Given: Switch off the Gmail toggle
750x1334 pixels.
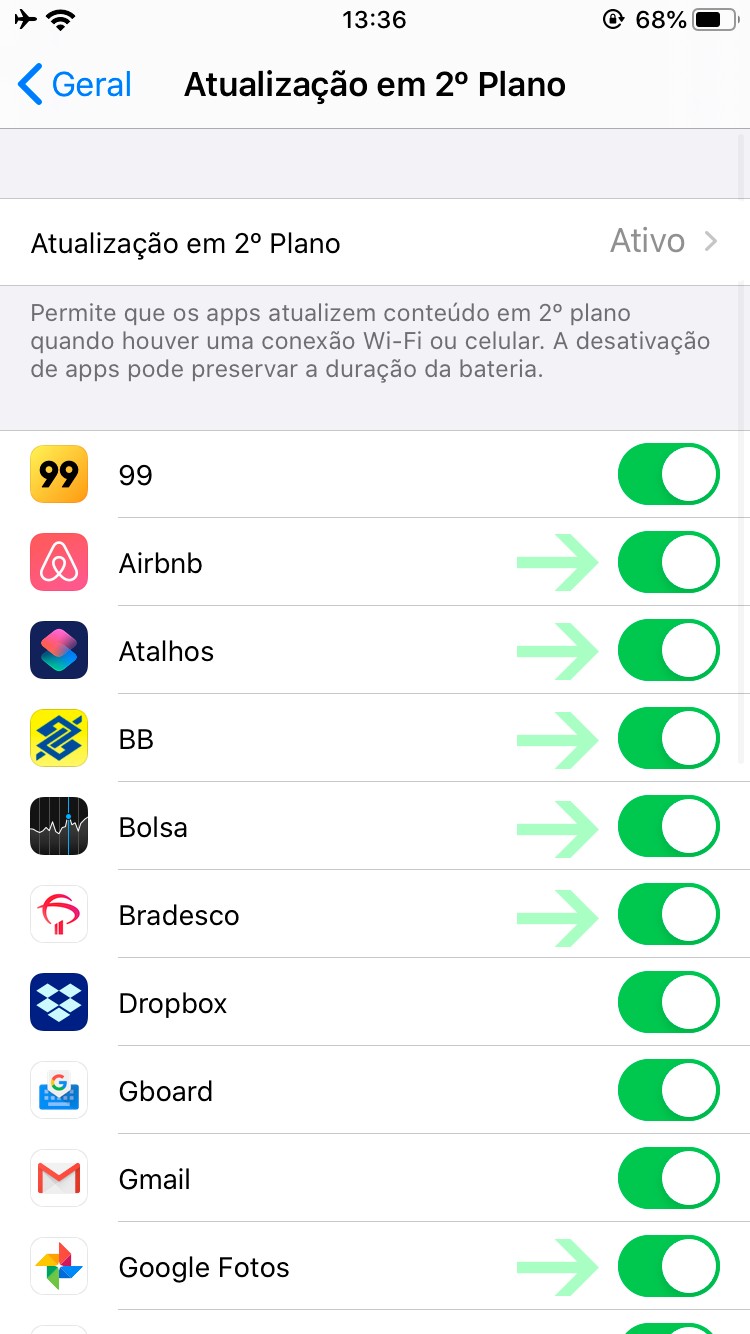Looking at the screenshot, I should click(668, 1179).
